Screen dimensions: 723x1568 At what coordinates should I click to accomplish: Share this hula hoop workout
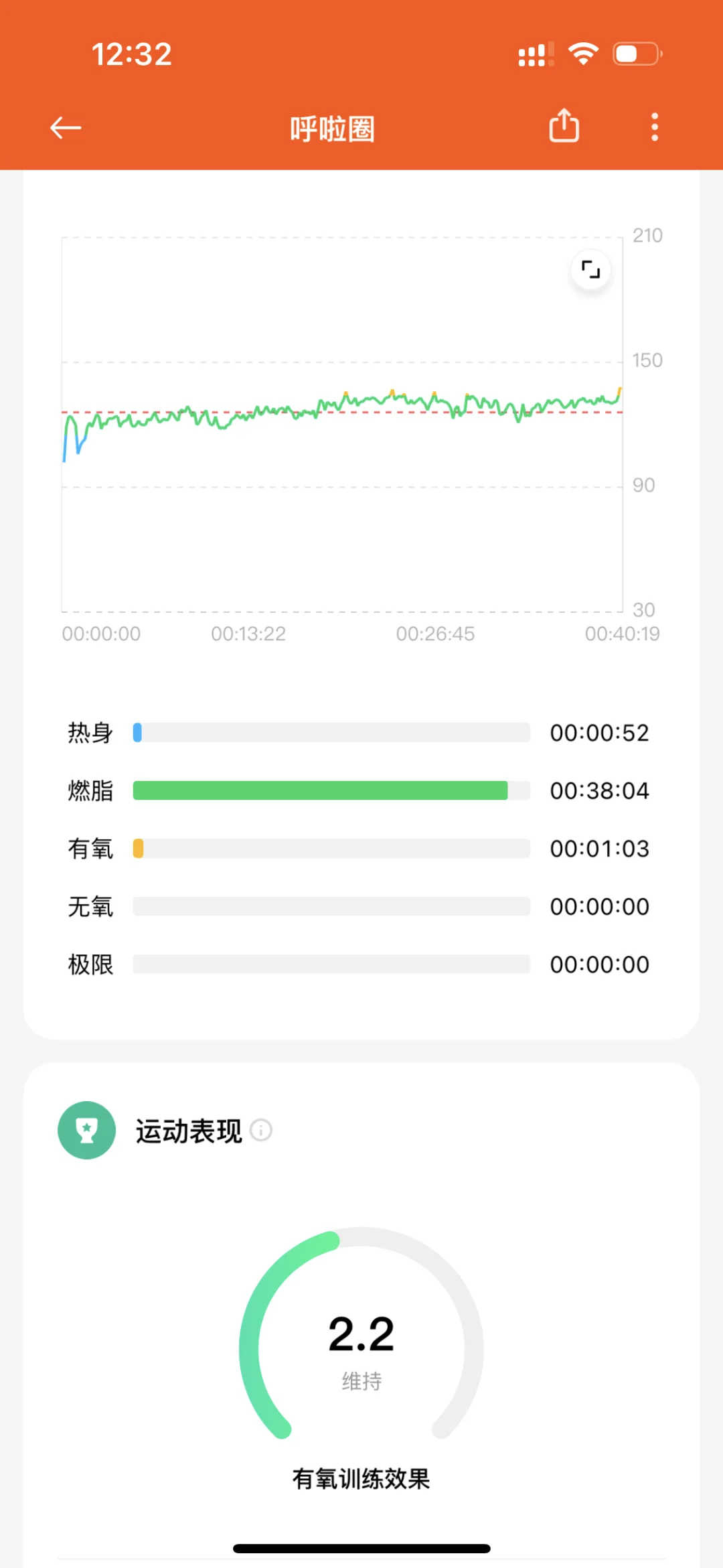point(564,126)
